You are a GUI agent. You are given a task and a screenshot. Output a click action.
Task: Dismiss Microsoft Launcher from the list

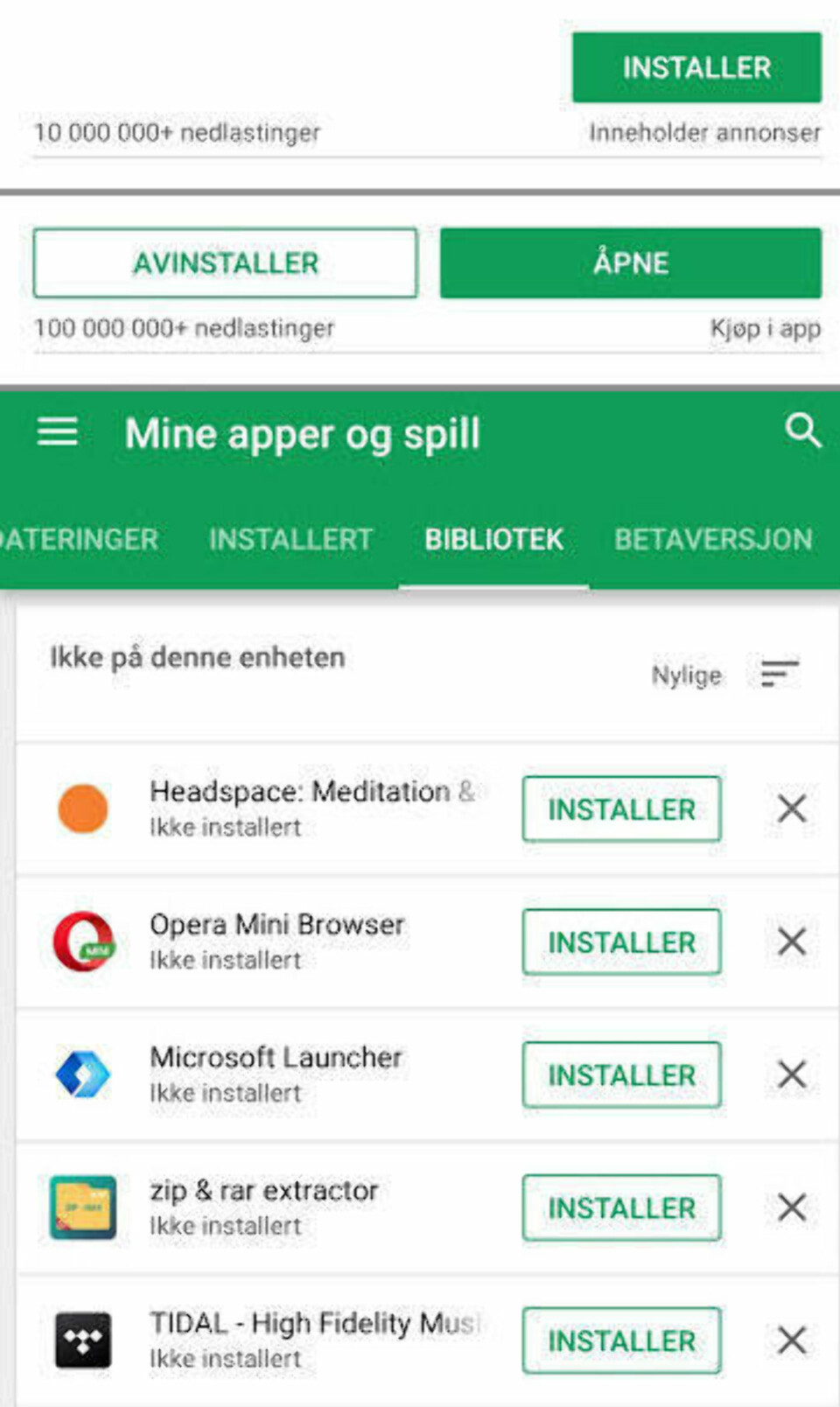click(792, 1074)
